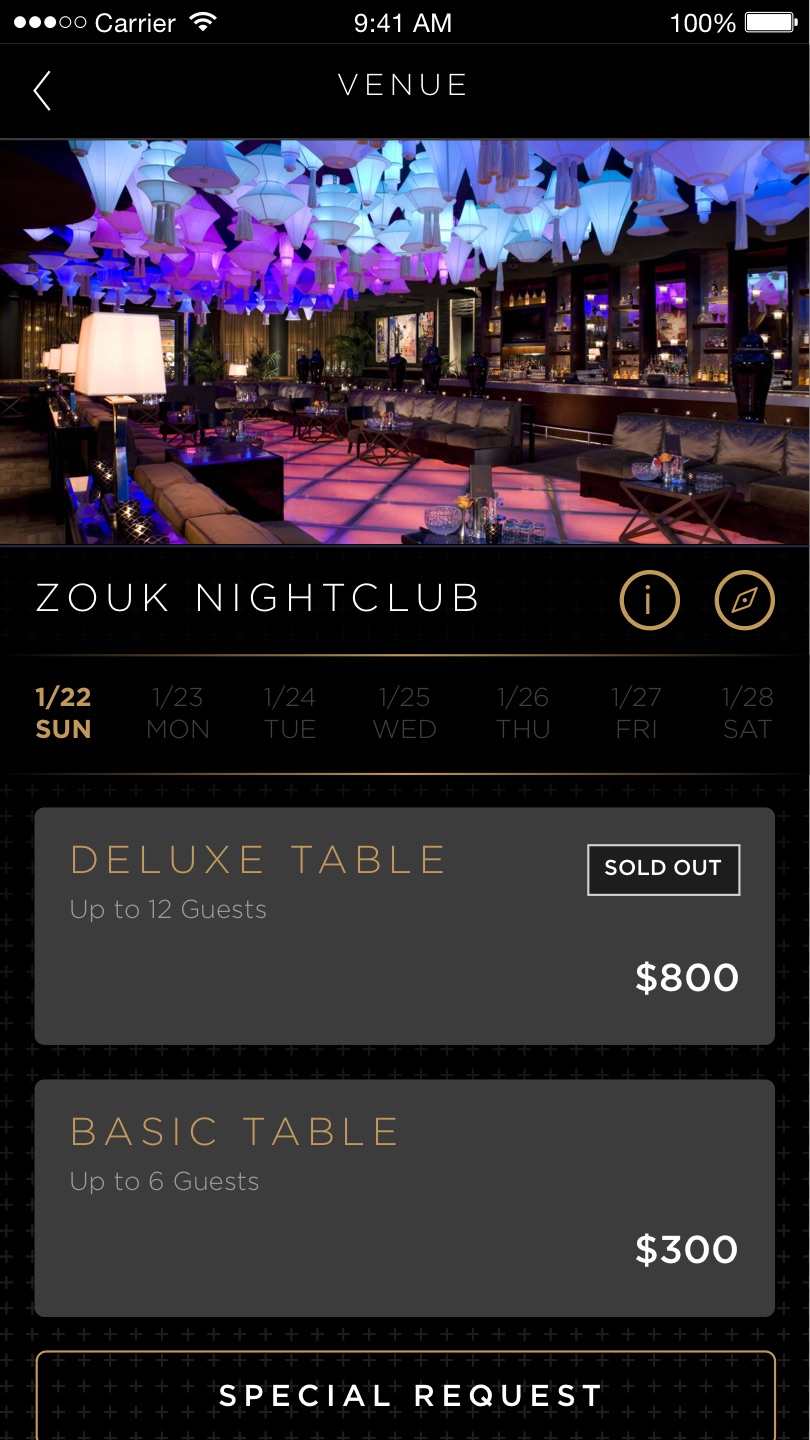Viewport: 810px width, 1440px height.
Task: Open Zouk Nightclub info icon
Action: click(x=649, y=600)
